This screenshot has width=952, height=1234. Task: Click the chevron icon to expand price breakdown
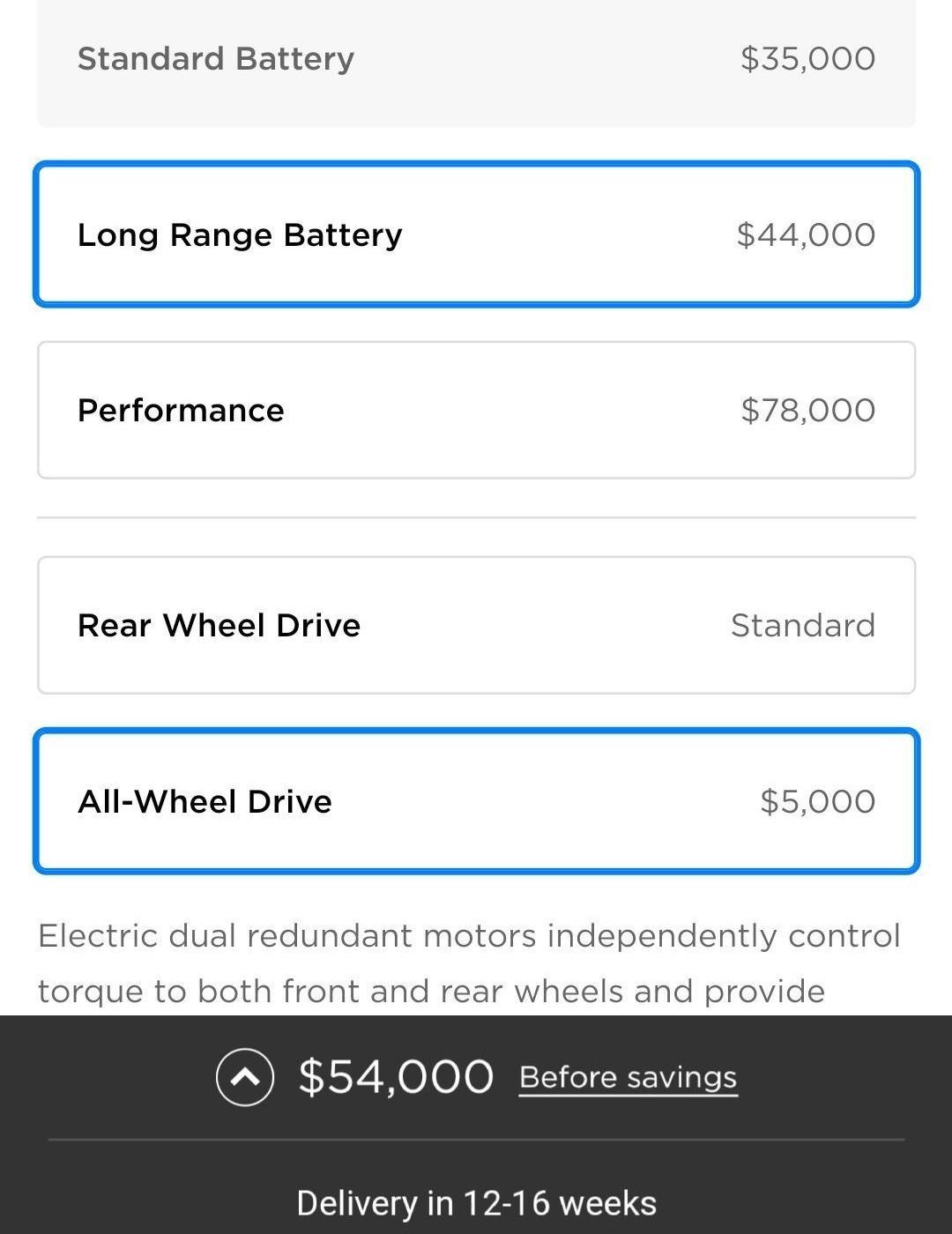(x=244, y=1075)
